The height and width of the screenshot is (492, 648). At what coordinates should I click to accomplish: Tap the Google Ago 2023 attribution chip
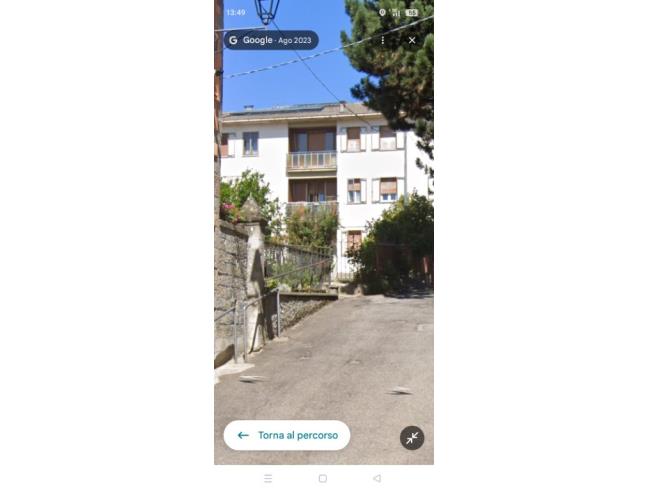271,40
